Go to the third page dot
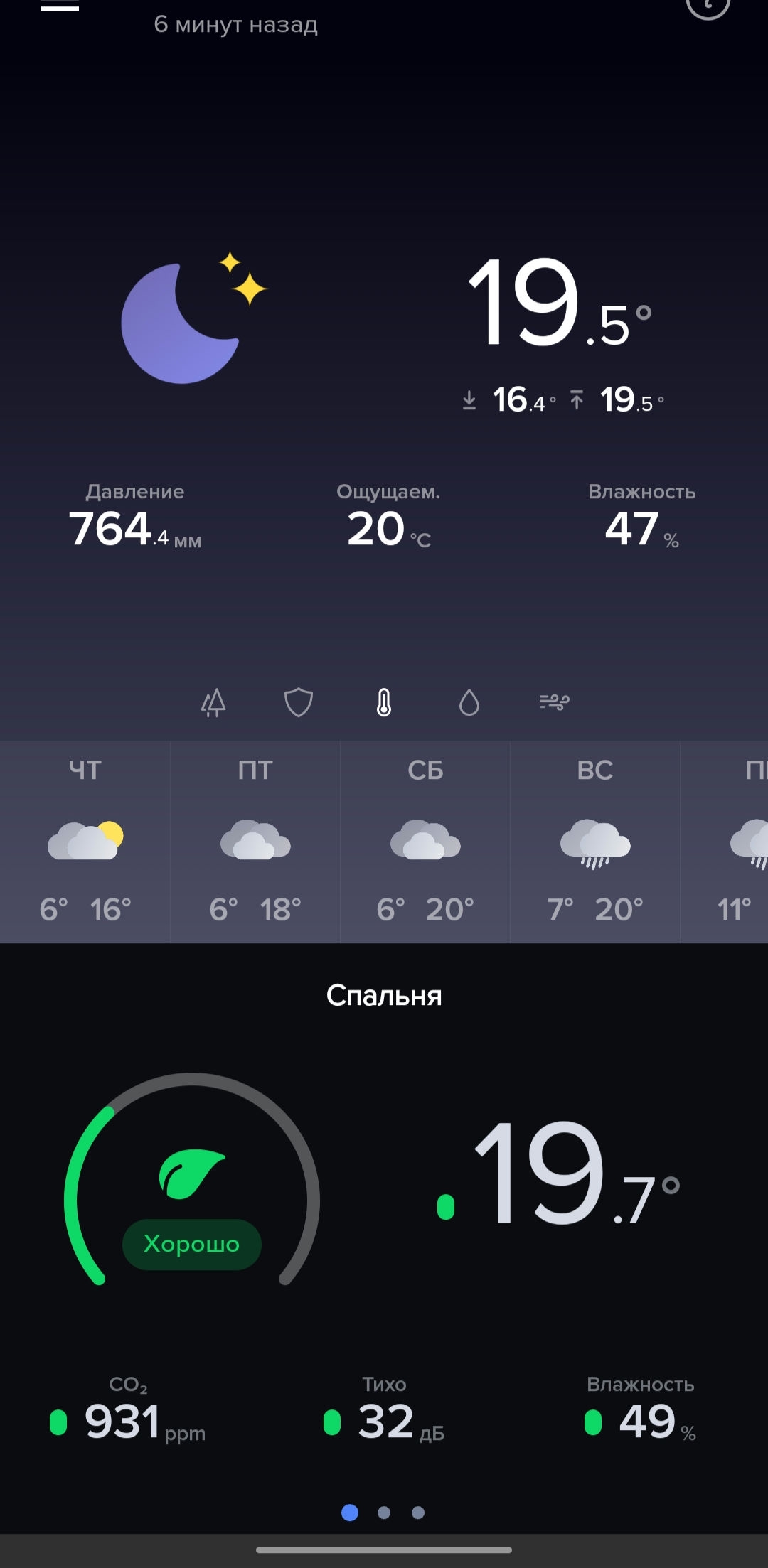The image size is (768, 1568). point(418,1513)
